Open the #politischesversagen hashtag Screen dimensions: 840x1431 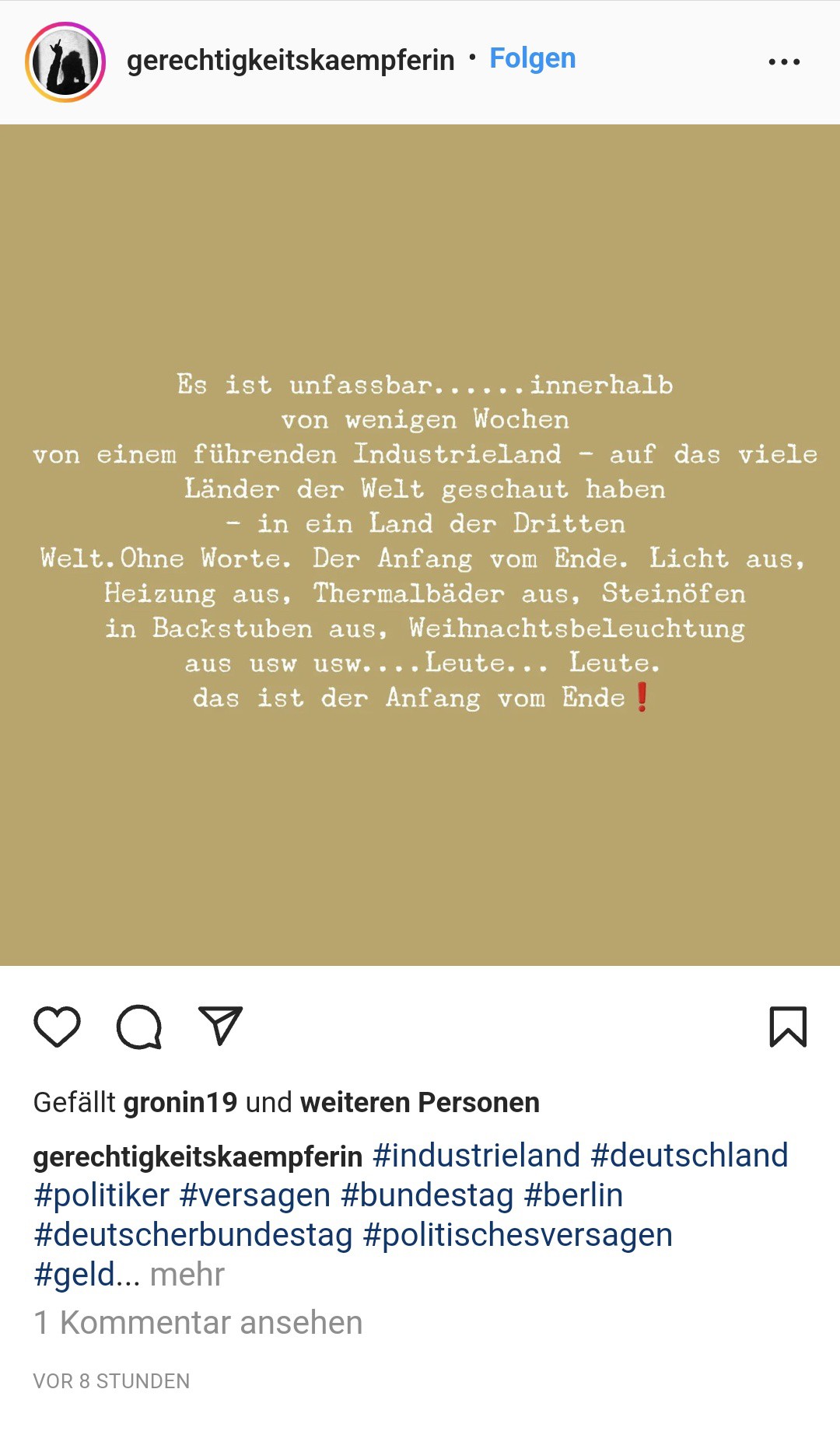[x=518, y=1235]
